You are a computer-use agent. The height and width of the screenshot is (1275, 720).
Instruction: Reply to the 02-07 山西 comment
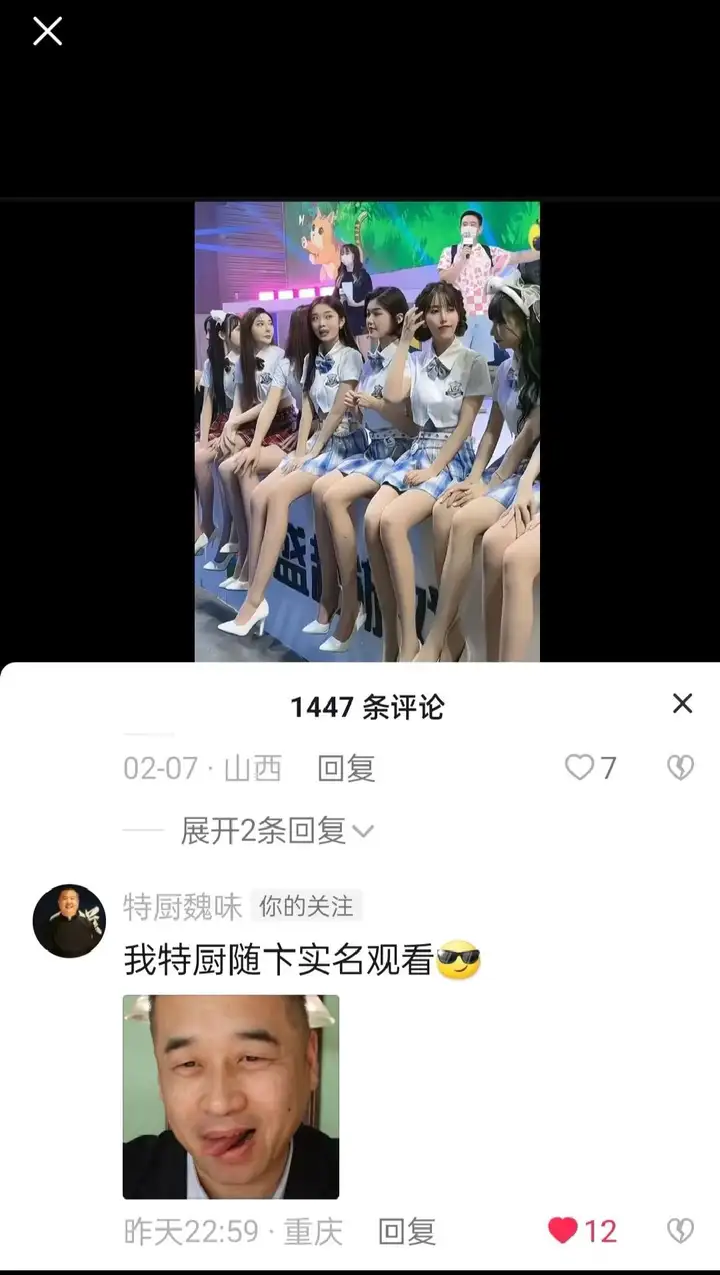tap(346, 768)
